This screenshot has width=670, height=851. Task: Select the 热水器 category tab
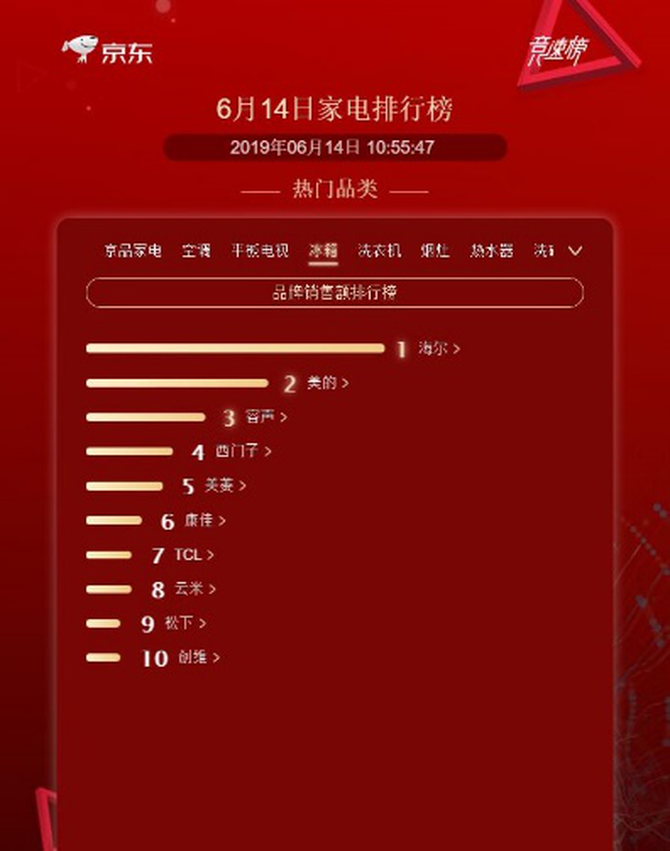tap(492, 251)
